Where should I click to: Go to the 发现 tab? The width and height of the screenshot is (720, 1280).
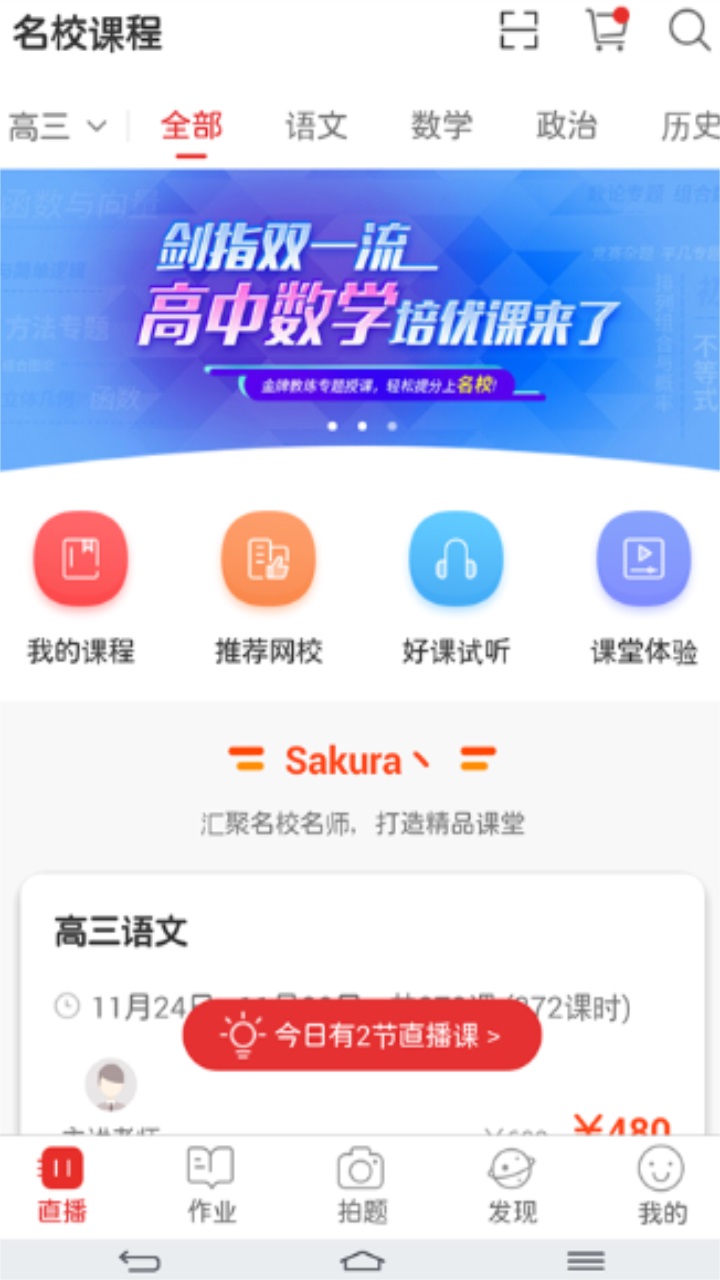(x=512, y=1187)
